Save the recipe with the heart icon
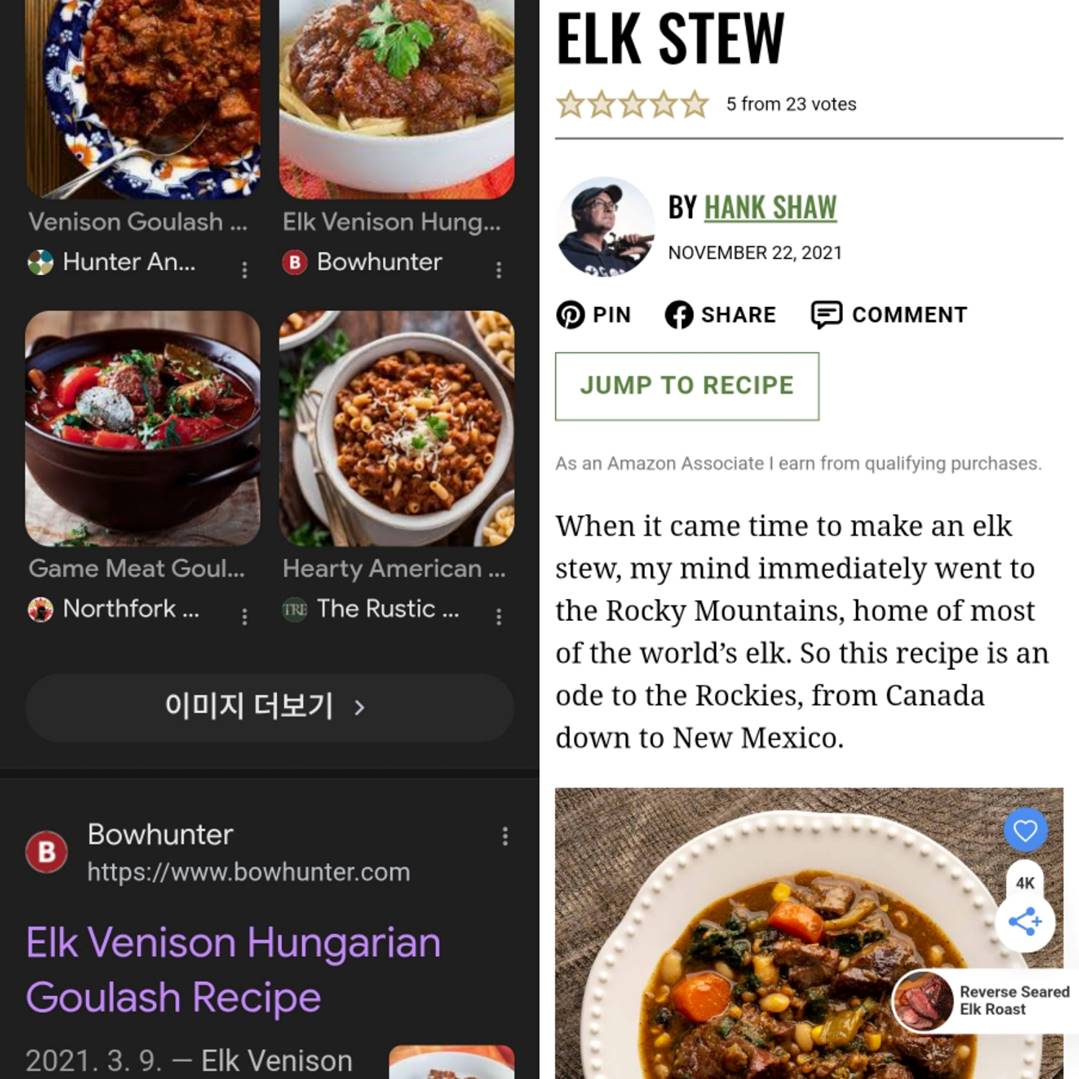The image size is (1079, 1079). pyautogui.click(x=1024, y=830)
